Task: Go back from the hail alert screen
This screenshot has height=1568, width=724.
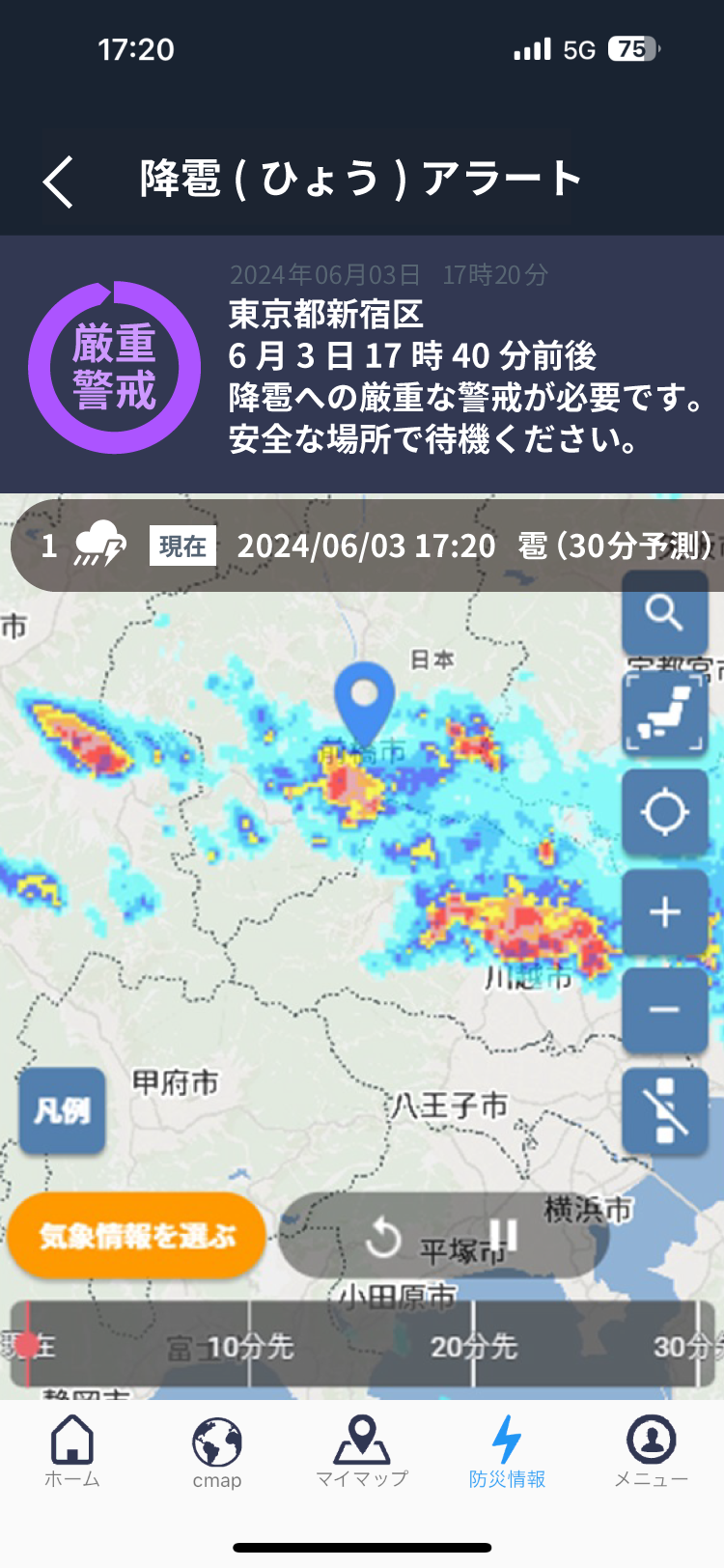Action: pos(58,181)
